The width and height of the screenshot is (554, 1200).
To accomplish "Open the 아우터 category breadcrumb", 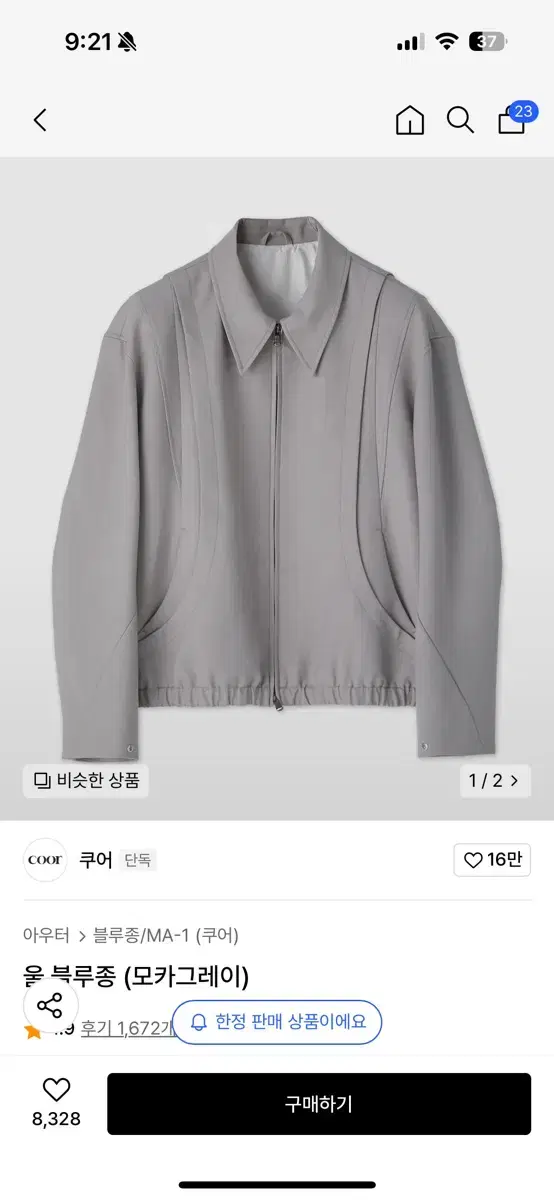I will click(46, 935).
